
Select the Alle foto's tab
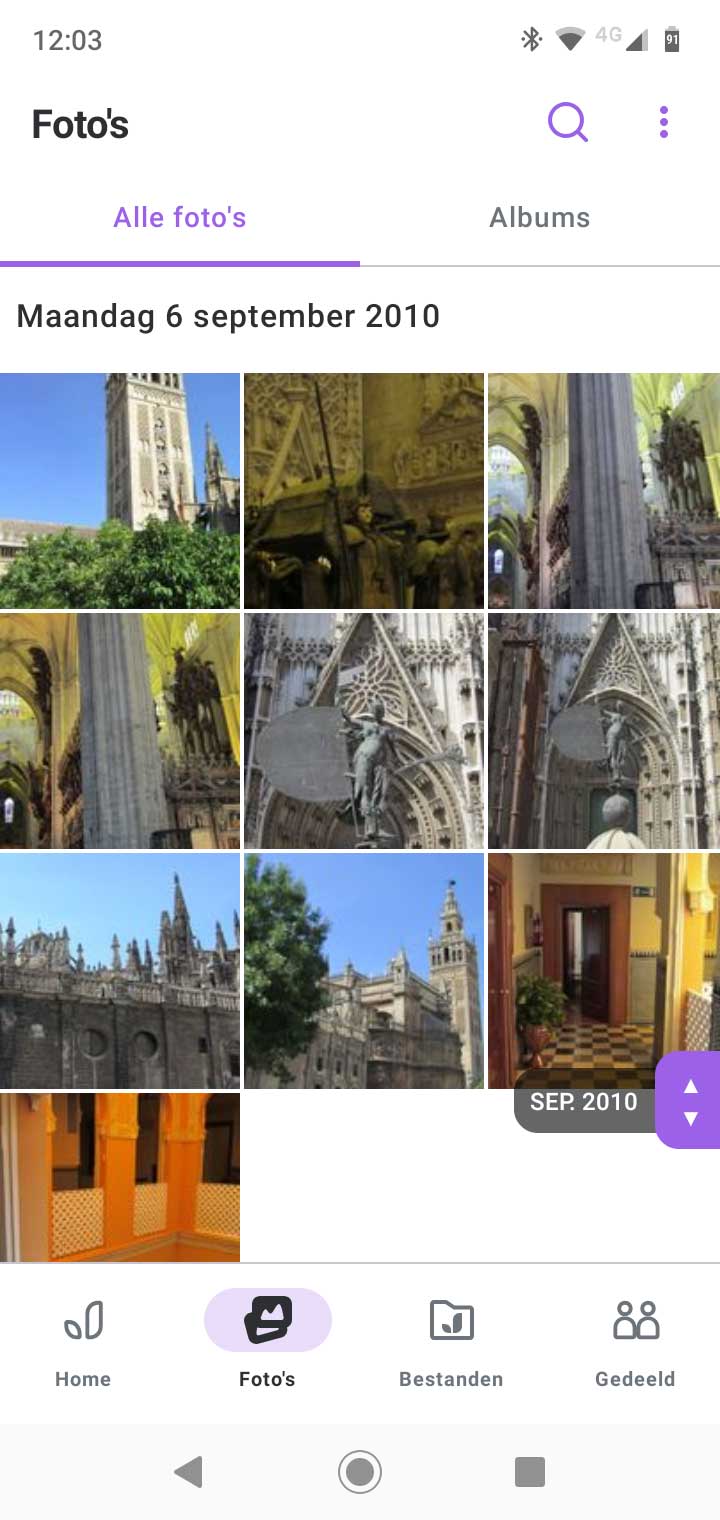[180, 218]
